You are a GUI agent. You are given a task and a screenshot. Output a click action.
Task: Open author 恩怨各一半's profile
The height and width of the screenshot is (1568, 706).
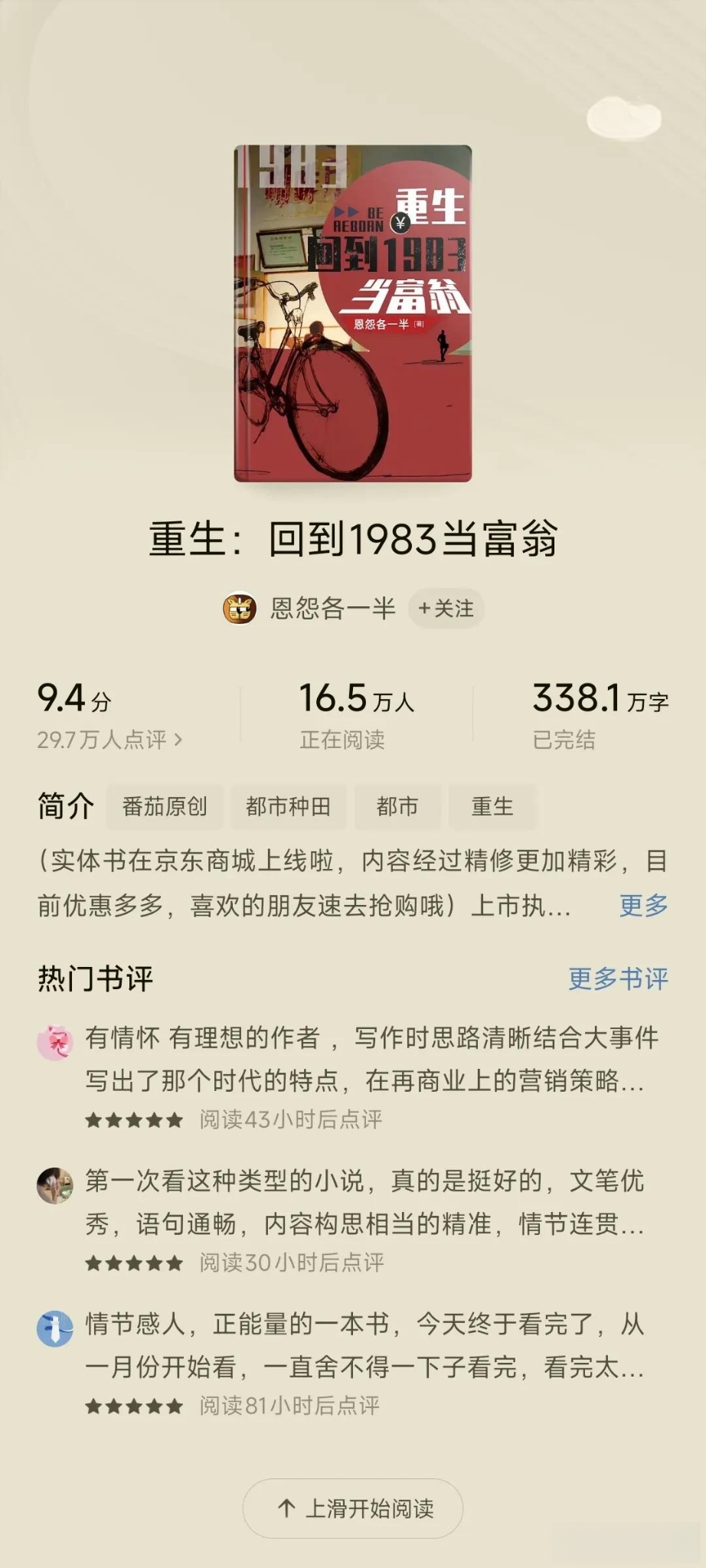click(332, 609)
